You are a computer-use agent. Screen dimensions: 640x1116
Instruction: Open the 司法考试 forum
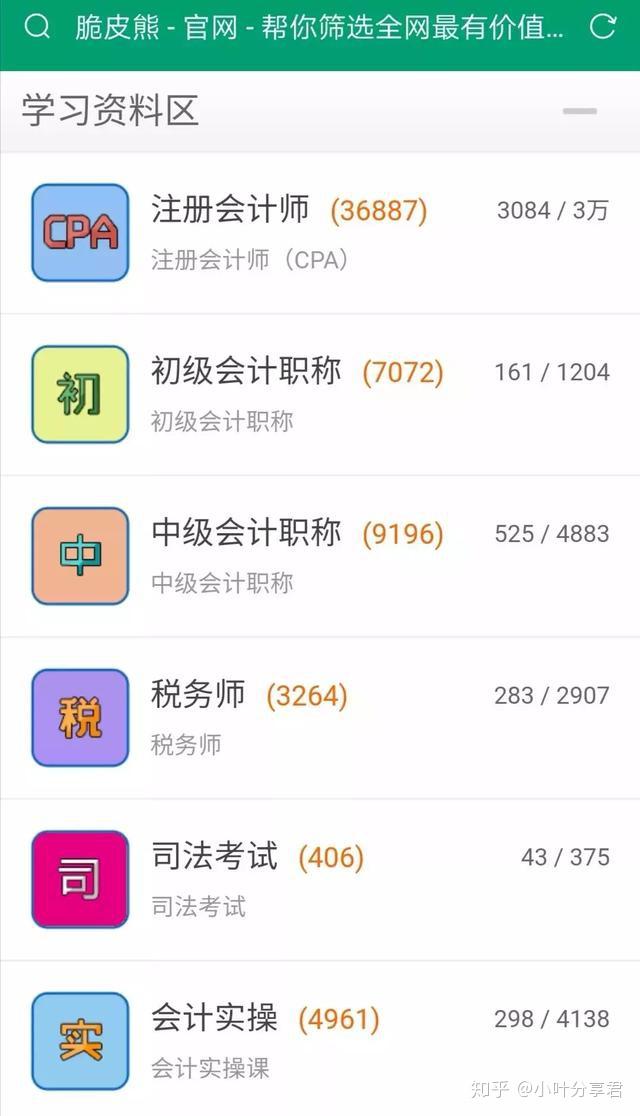pos(214,857)
